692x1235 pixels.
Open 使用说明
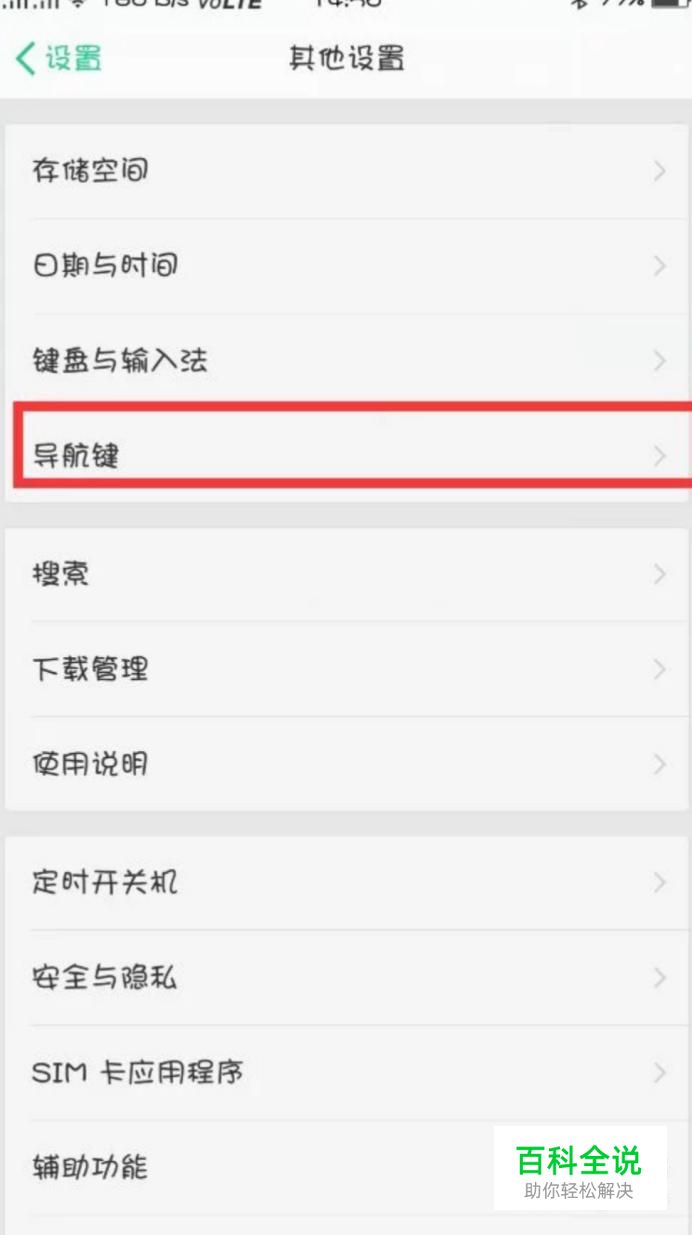[x=348, y=764]
